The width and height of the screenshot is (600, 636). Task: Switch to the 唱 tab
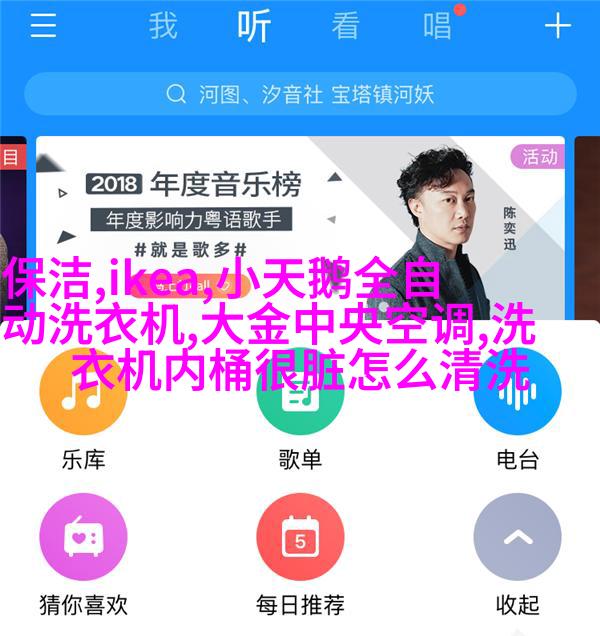[437, 26]
